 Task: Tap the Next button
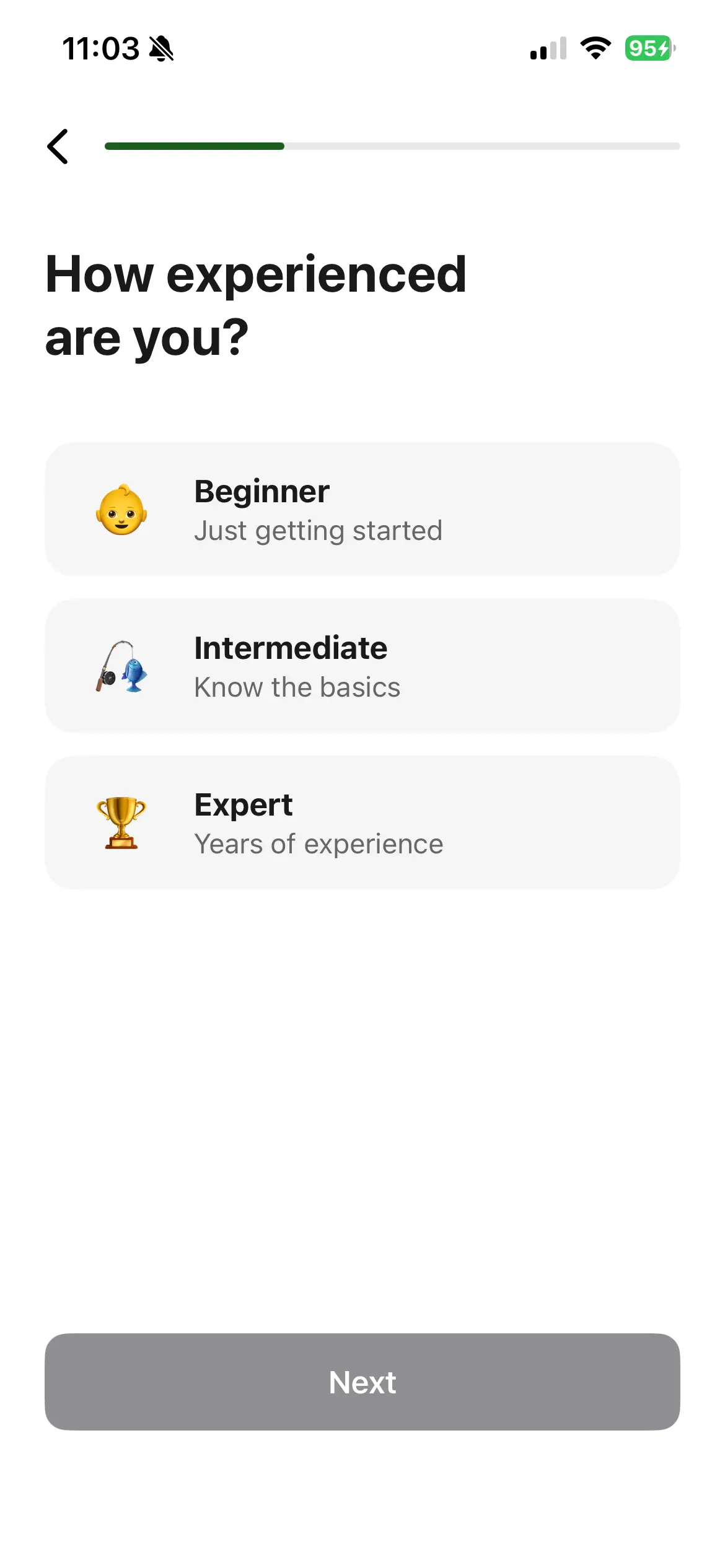pyautogui.click(x=362, y=1382)
